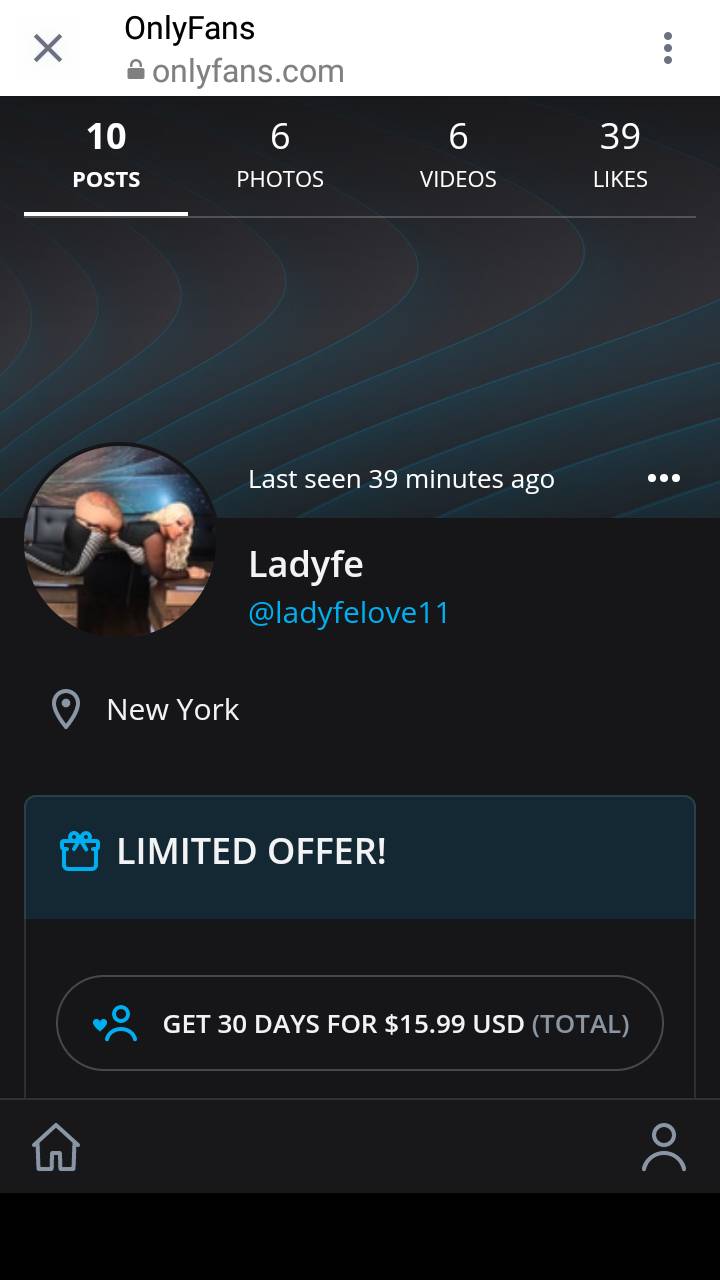This screenshot has width=720, height=1280.
Task: Click the fan heart icon on subscribe button
Action: pos(116,1022)
